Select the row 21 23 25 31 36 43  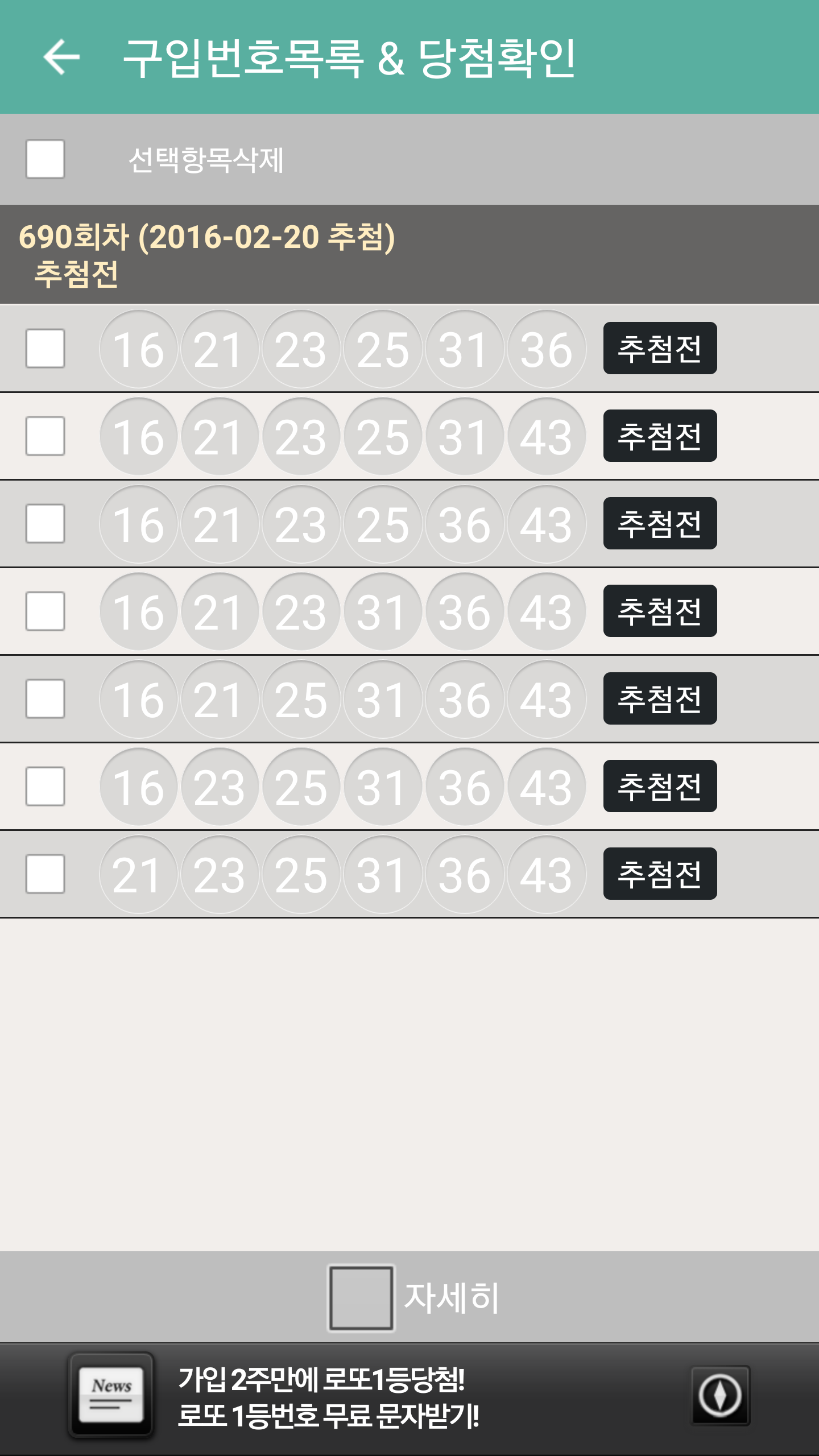click(45, 874)
